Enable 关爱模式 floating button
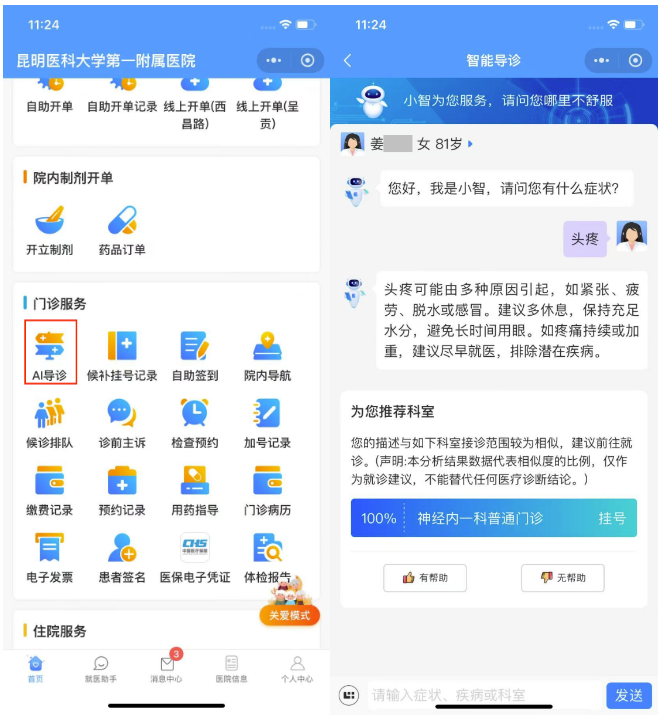The width and height of the screenshot is (663, 724). [x=289, y=614]
